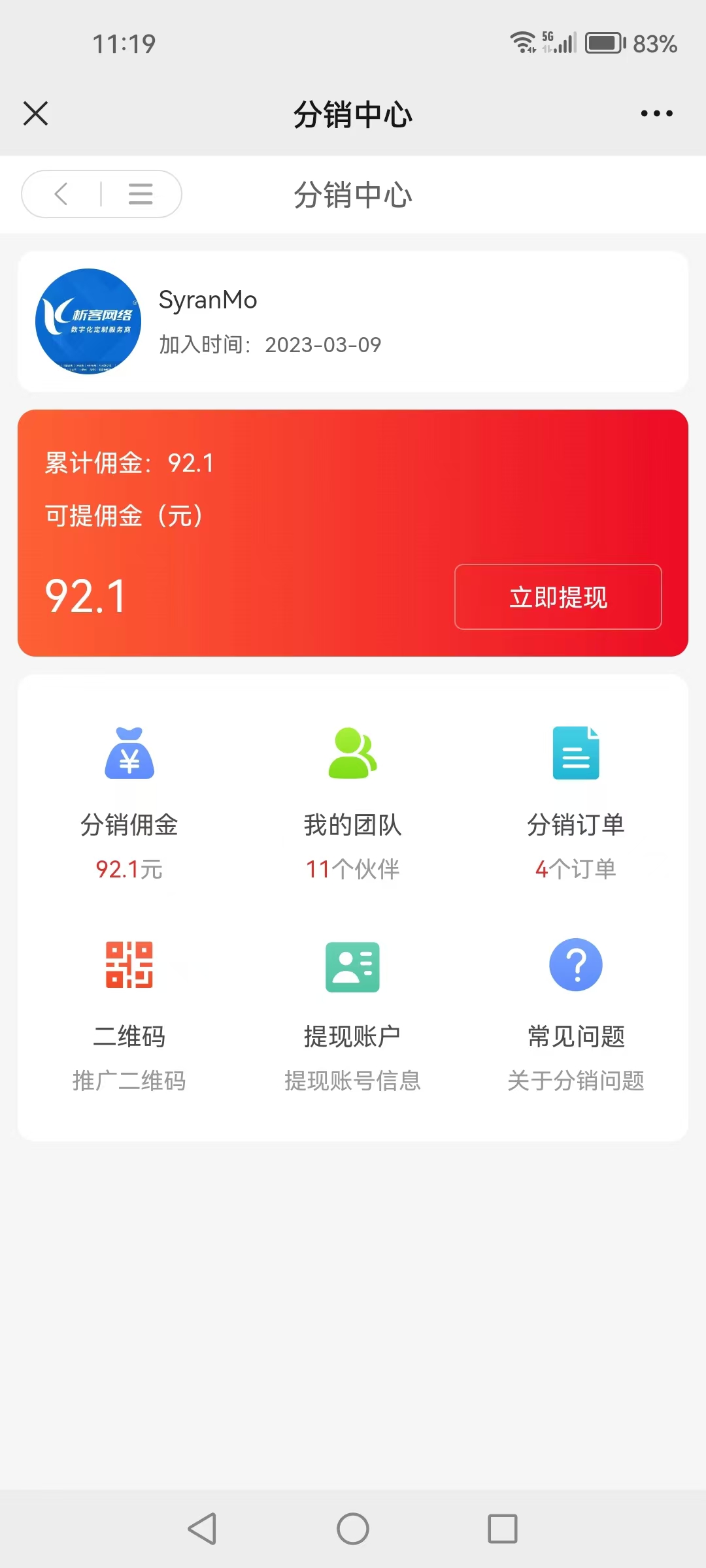Viewport: 706px width, 1568px height.
Task: Show the 二维码 promotion QR code
Action: (x=129, y=1016)
